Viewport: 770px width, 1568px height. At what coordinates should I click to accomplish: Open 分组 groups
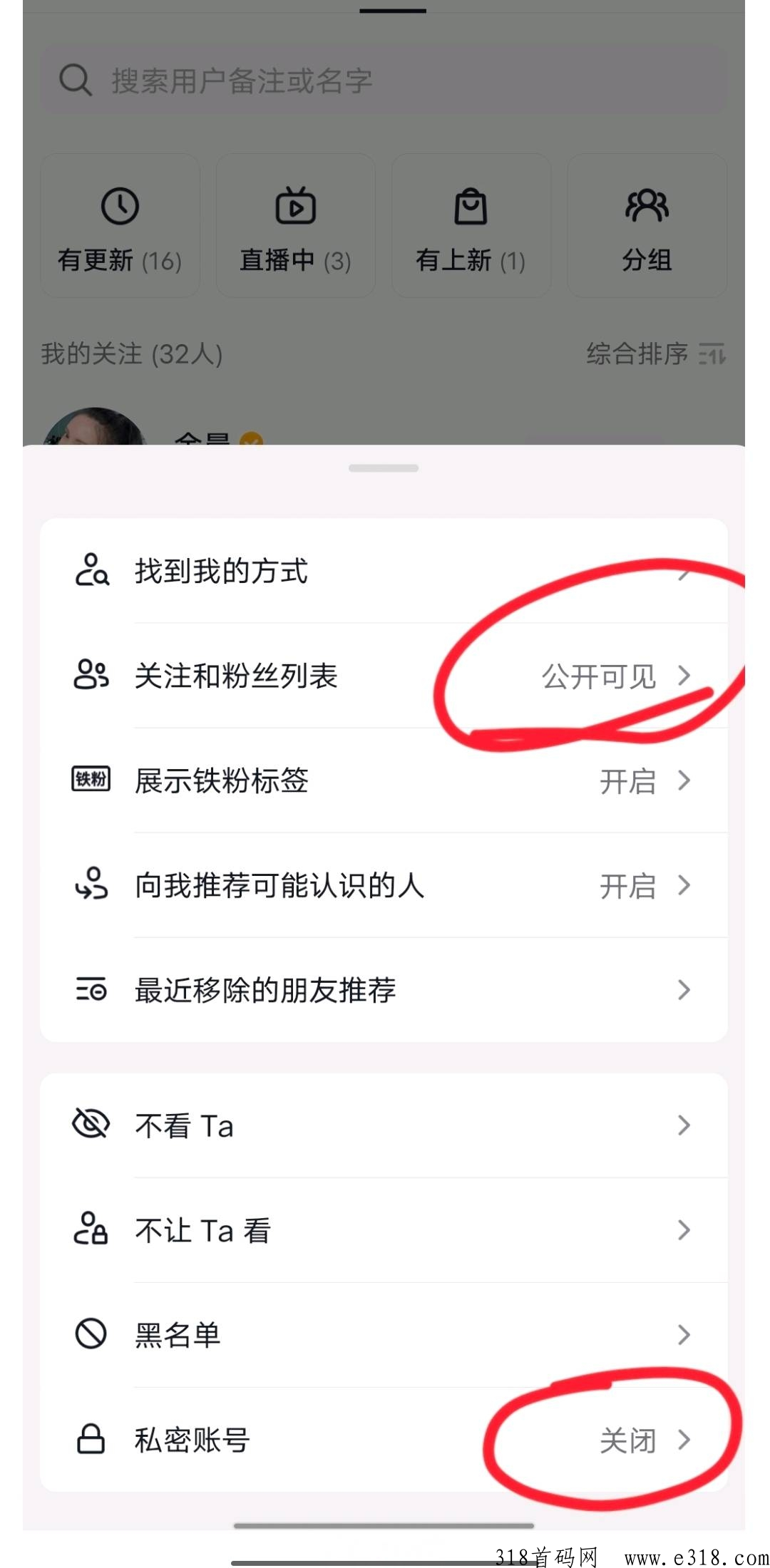click(647, 226)
